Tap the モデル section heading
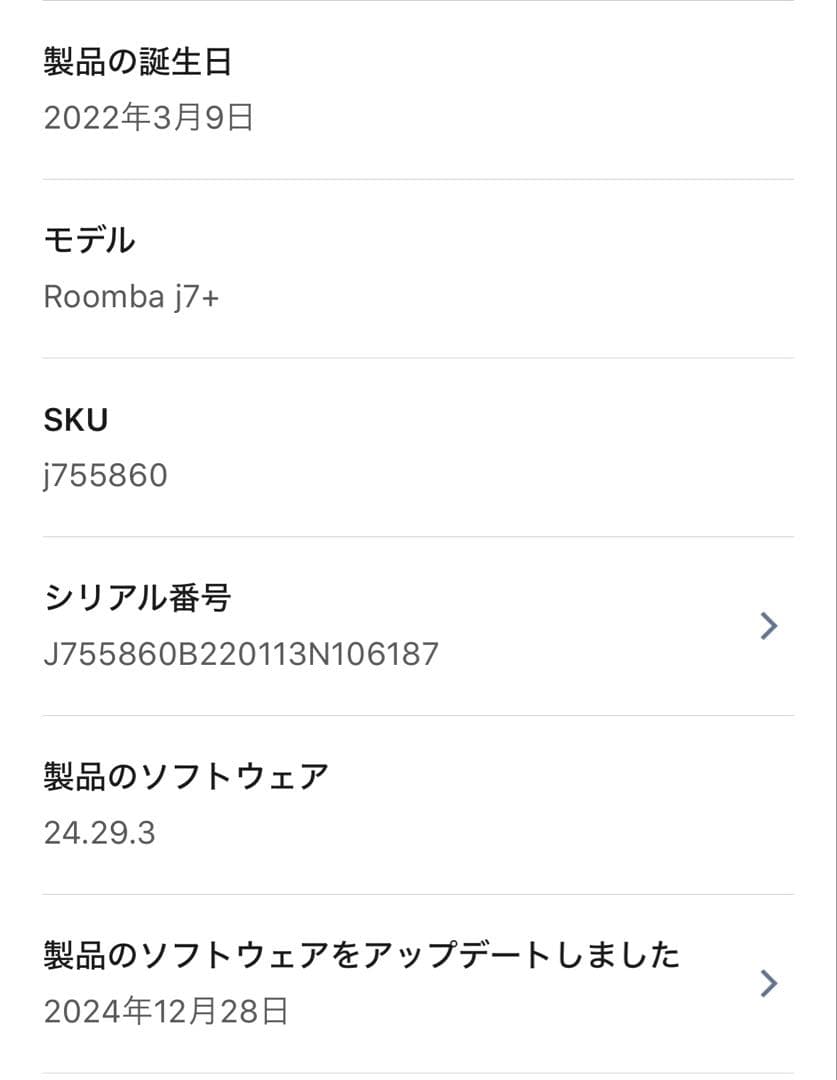This screenshot has width=837, height=1080. [x=92, y=240]
